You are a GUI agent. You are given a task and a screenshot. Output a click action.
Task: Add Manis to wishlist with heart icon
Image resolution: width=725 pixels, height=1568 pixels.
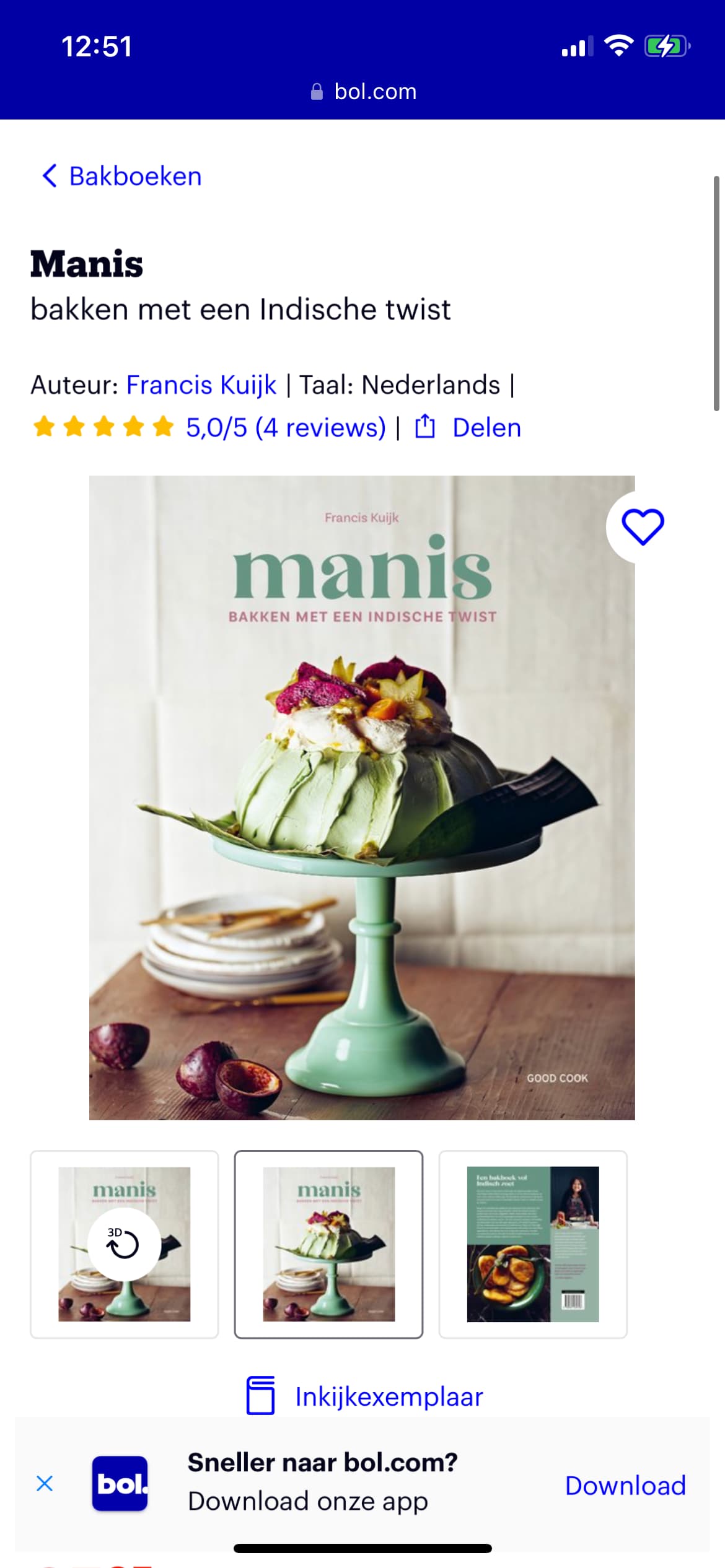[x=643, y=527]
